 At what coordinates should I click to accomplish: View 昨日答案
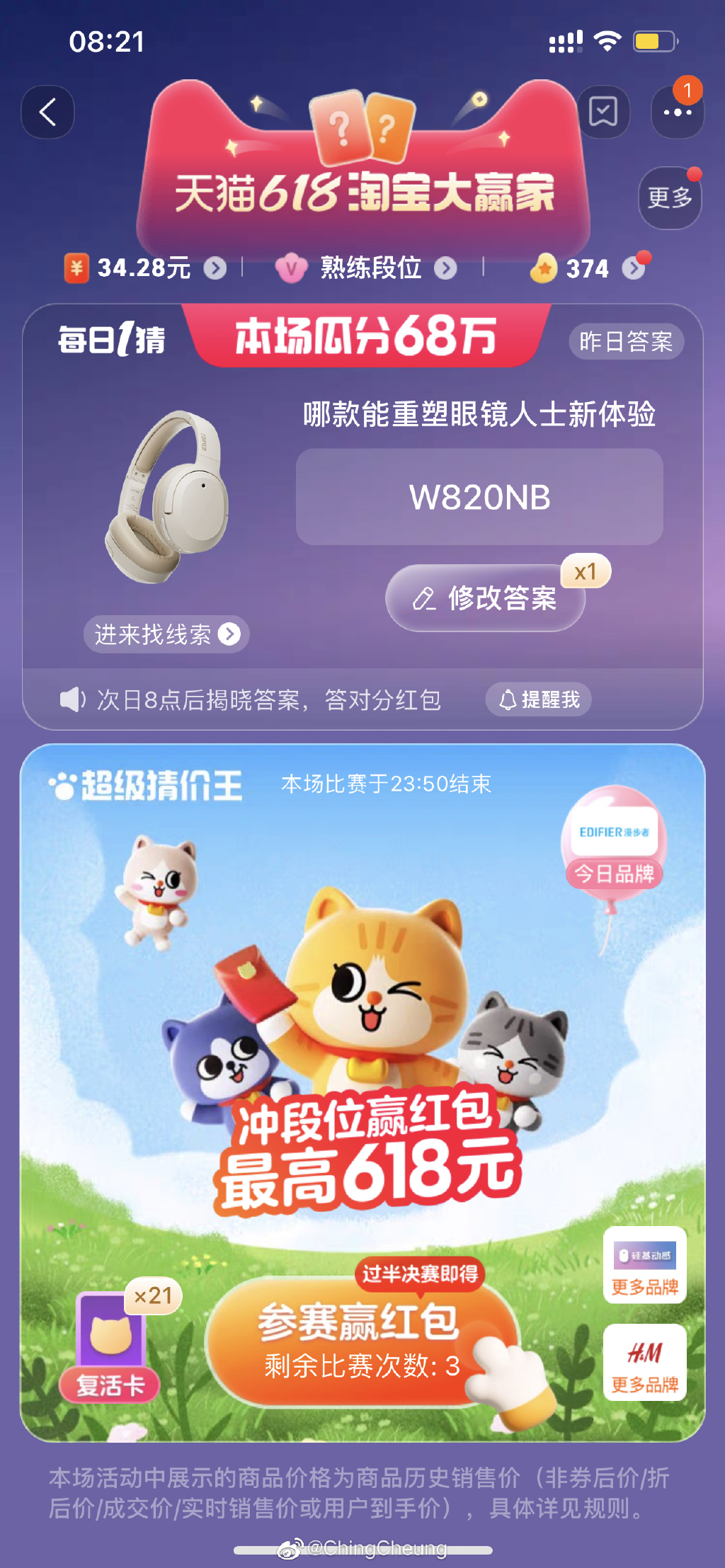click(626, 342)
